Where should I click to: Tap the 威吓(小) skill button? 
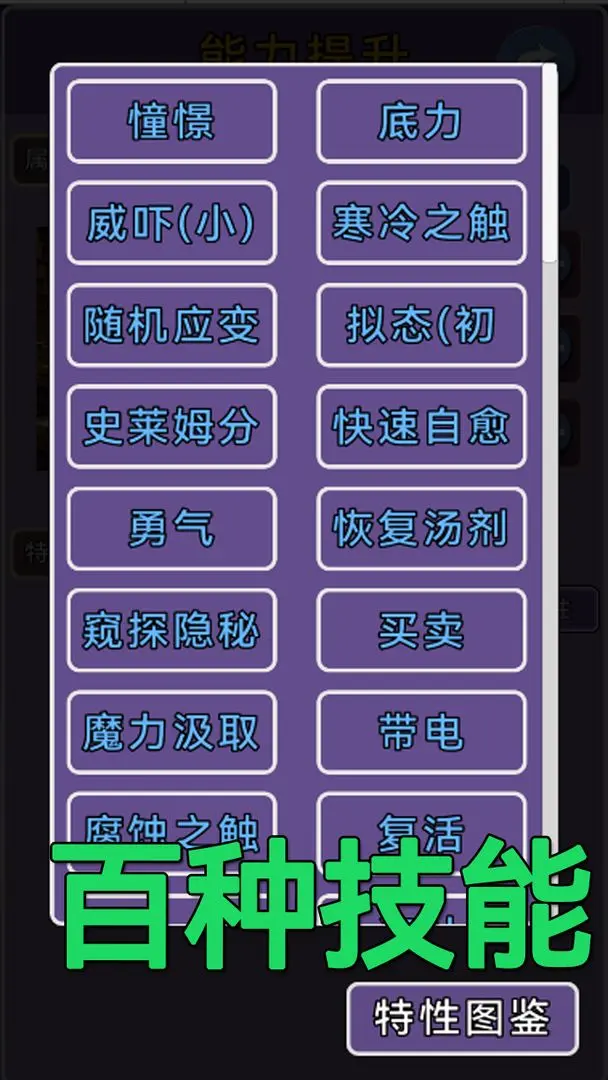171,223
